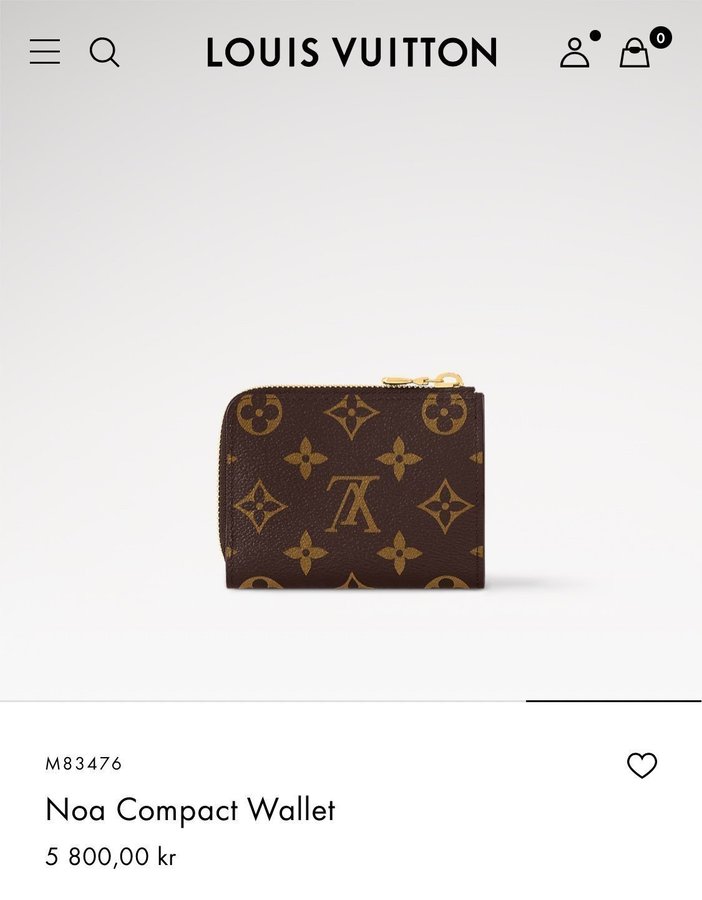Add Noa Compact Wallet to wishlist
Viewport: 702px width, 900px height.
[x=642, y=766]
